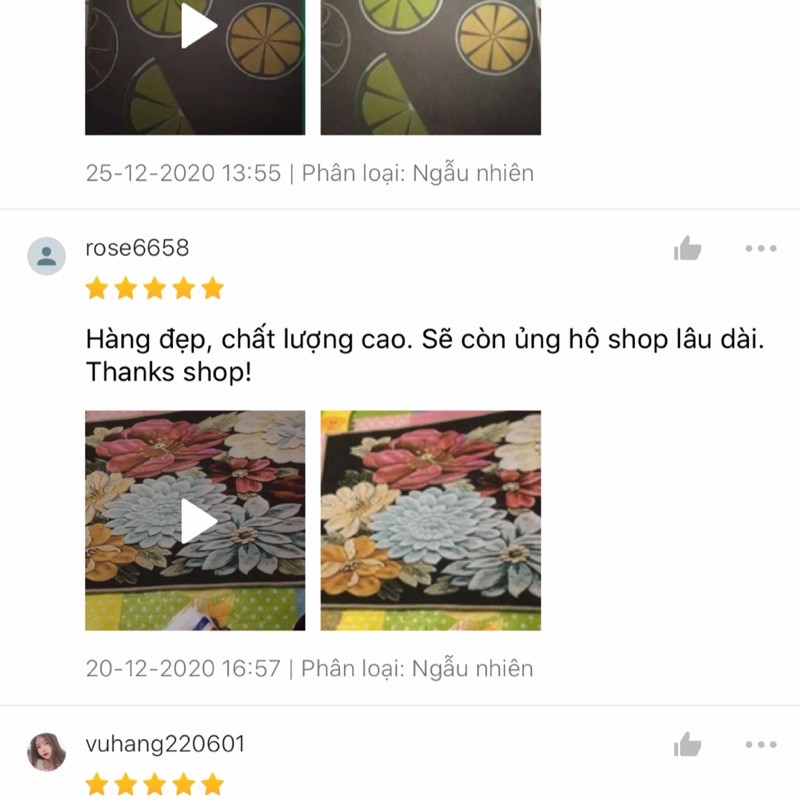Open the lemon-pattern photo dated 25-12-2020
800x800 pixels.
(x=430, y=65)
